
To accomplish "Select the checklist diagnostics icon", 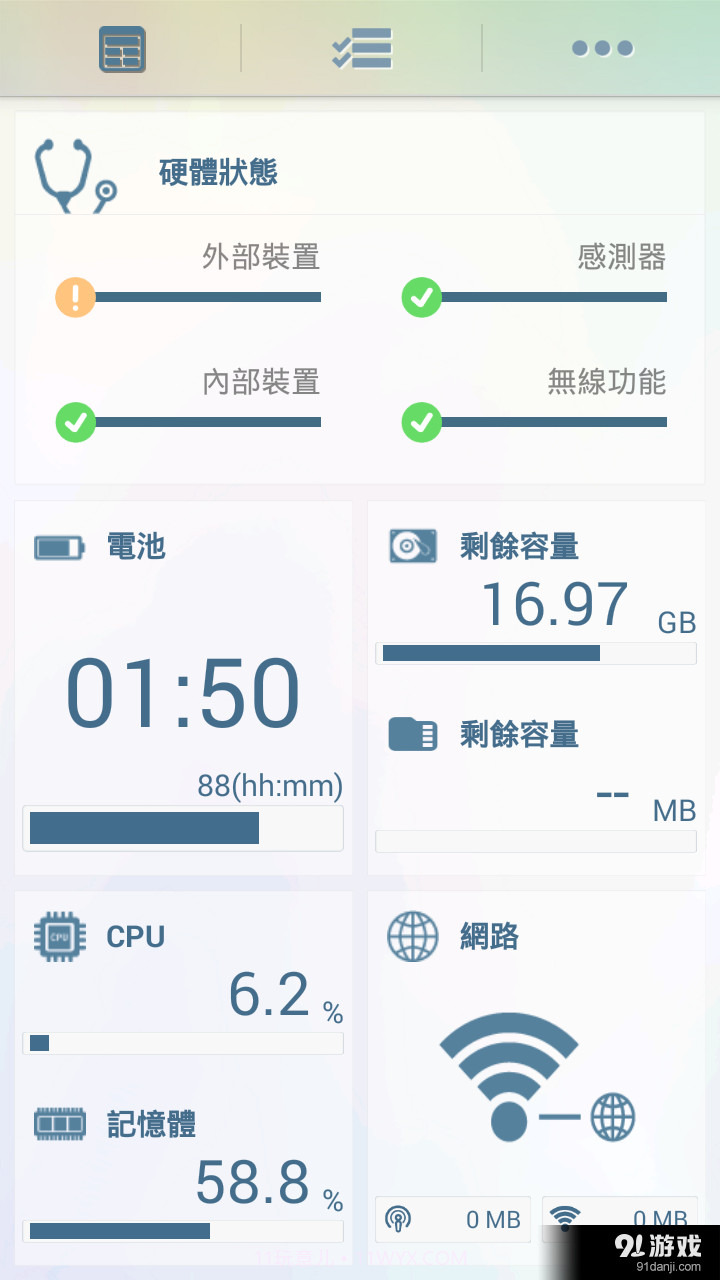I will [x=362, y=48].
